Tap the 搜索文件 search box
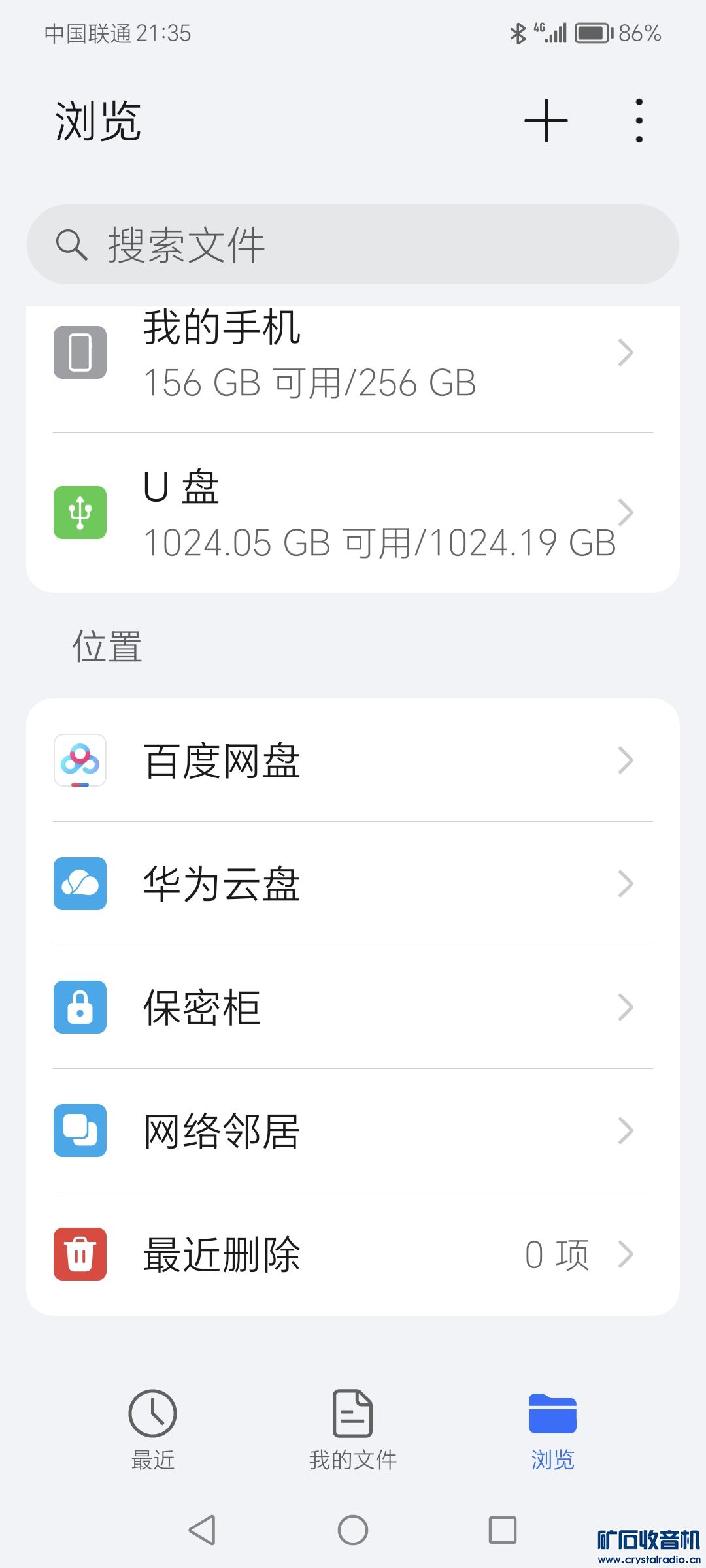 point(353,244)
